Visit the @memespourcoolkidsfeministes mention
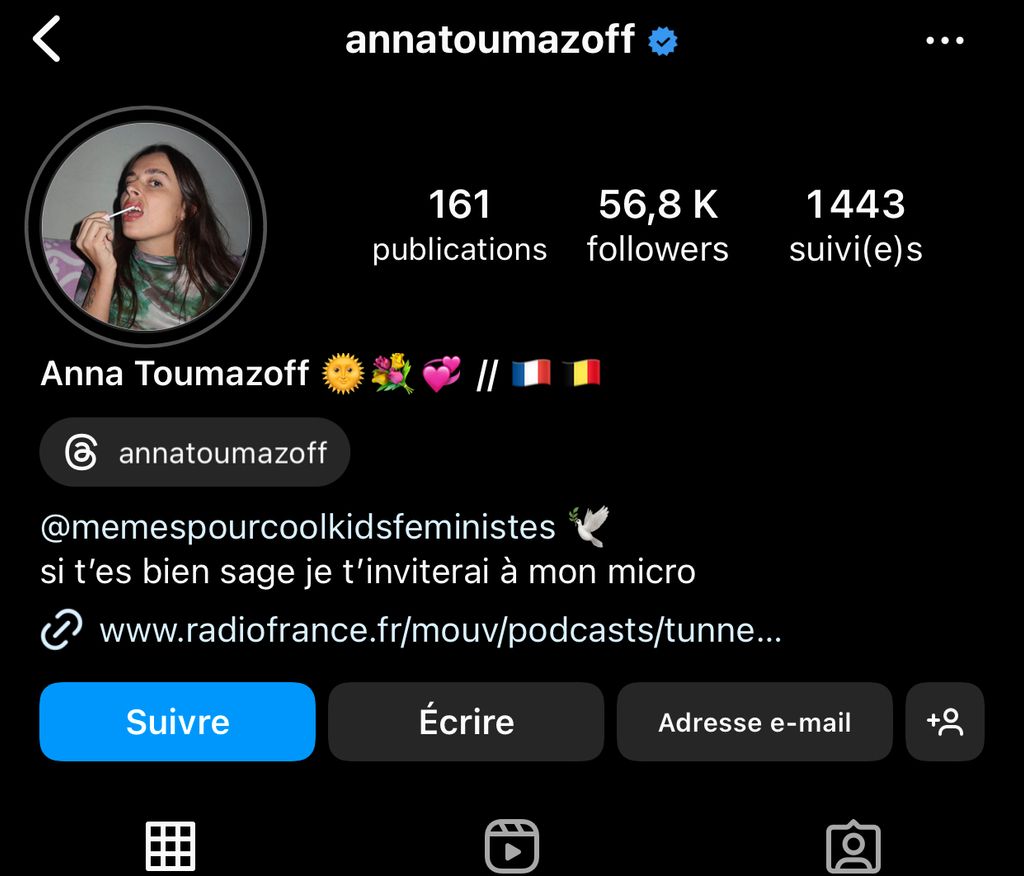The image size is (1024, 876). 298,526
